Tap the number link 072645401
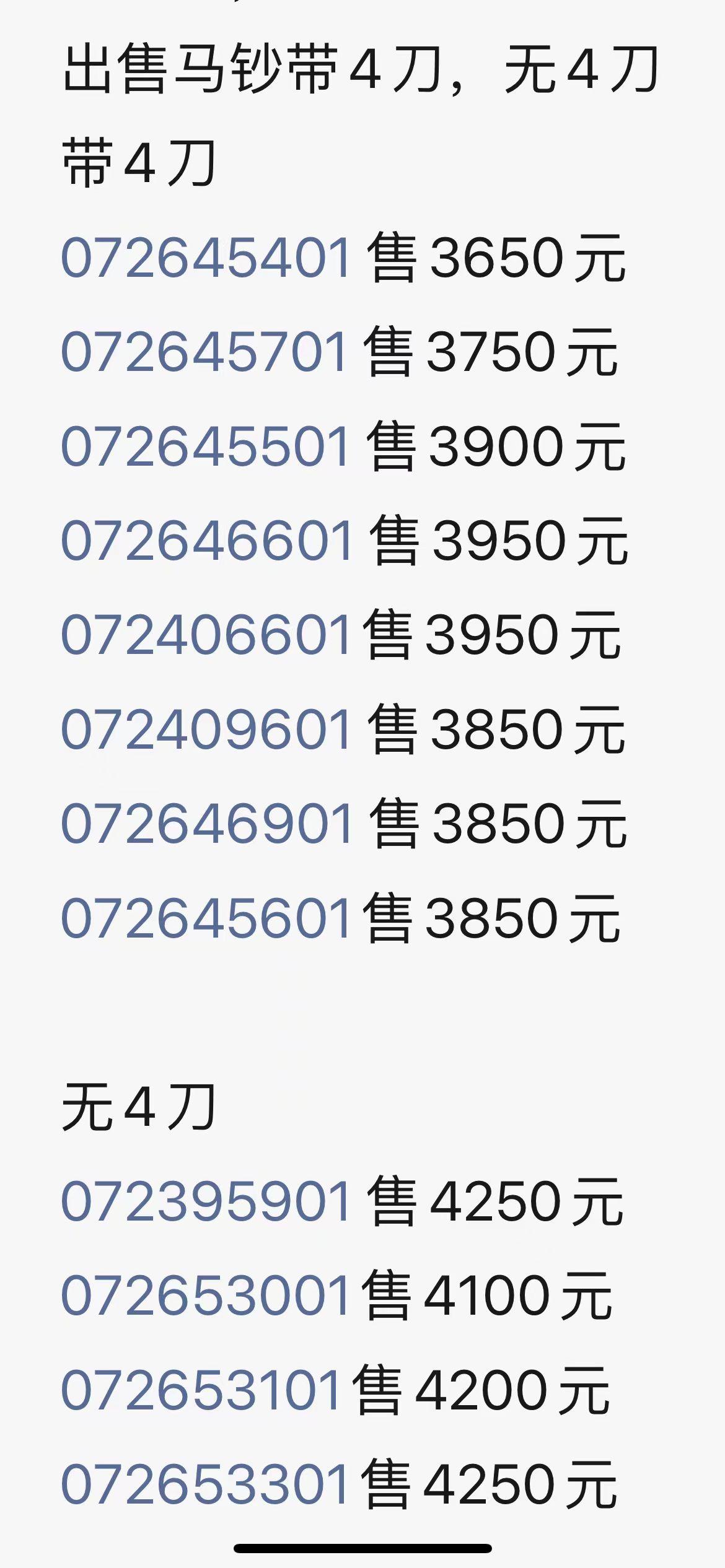The width and height of the screenshot is (725, 1568). pos(206,257)
